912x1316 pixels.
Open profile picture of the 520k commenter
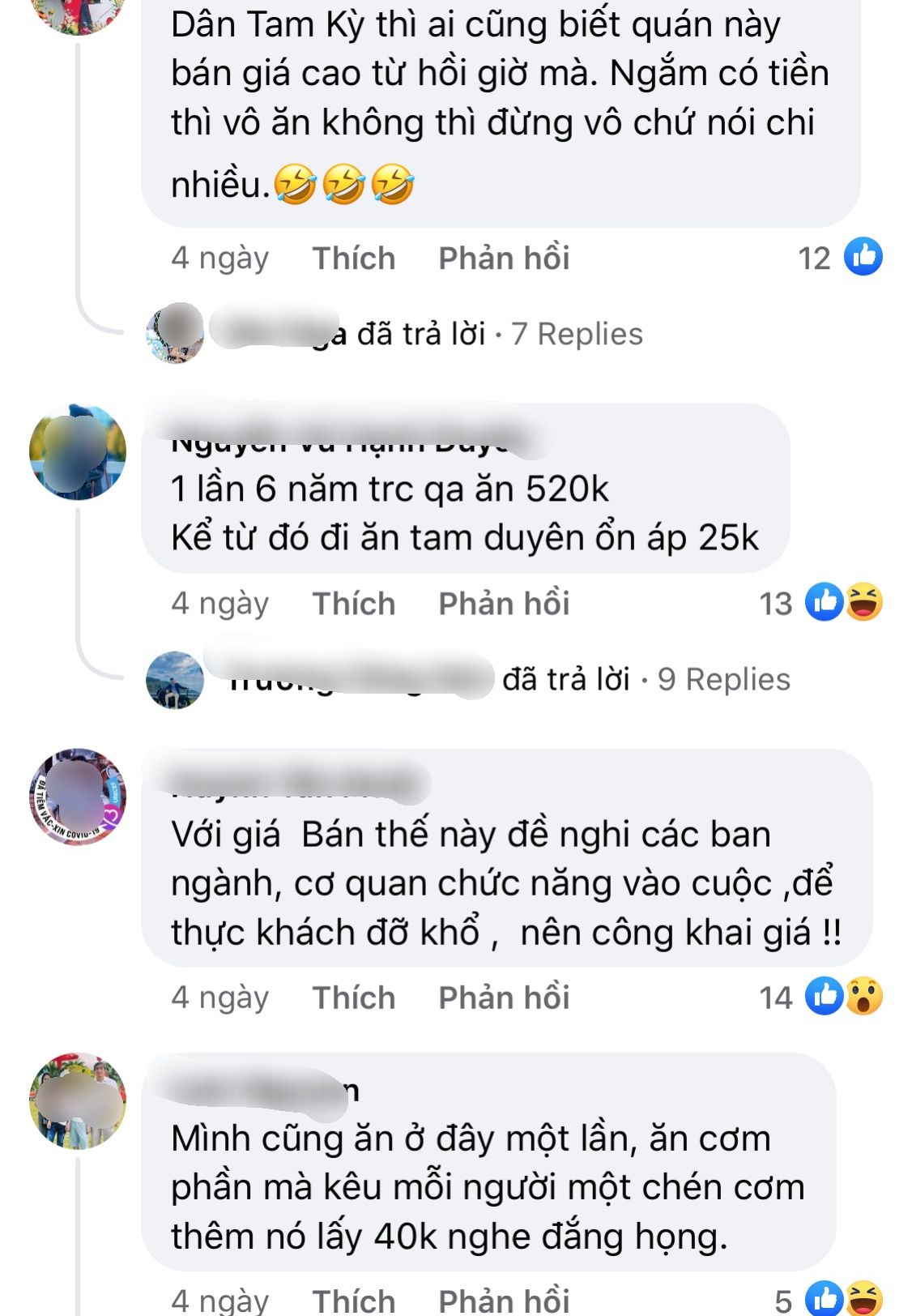click(78, 451)
